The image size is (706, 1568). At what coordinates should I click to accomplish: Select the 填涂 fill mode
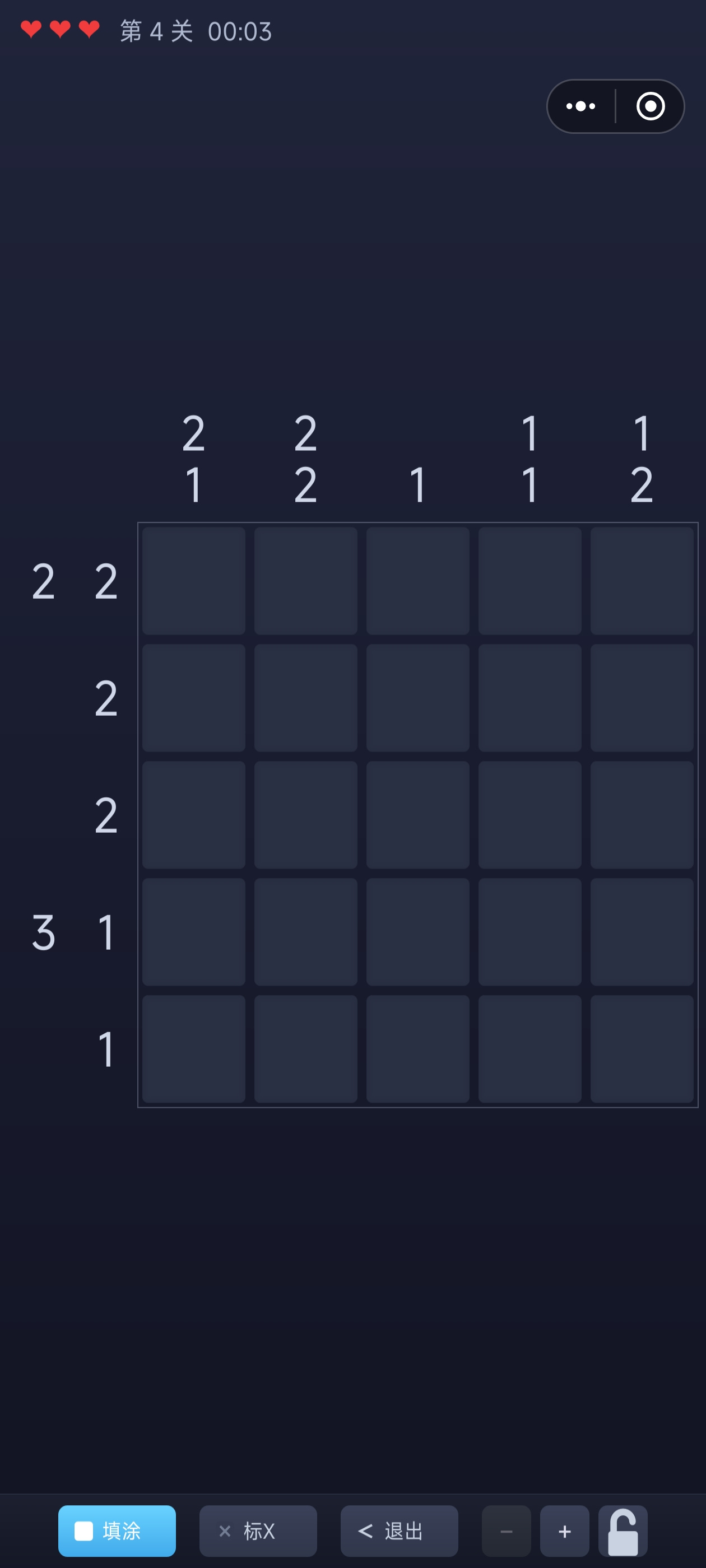pos(117,1530)
